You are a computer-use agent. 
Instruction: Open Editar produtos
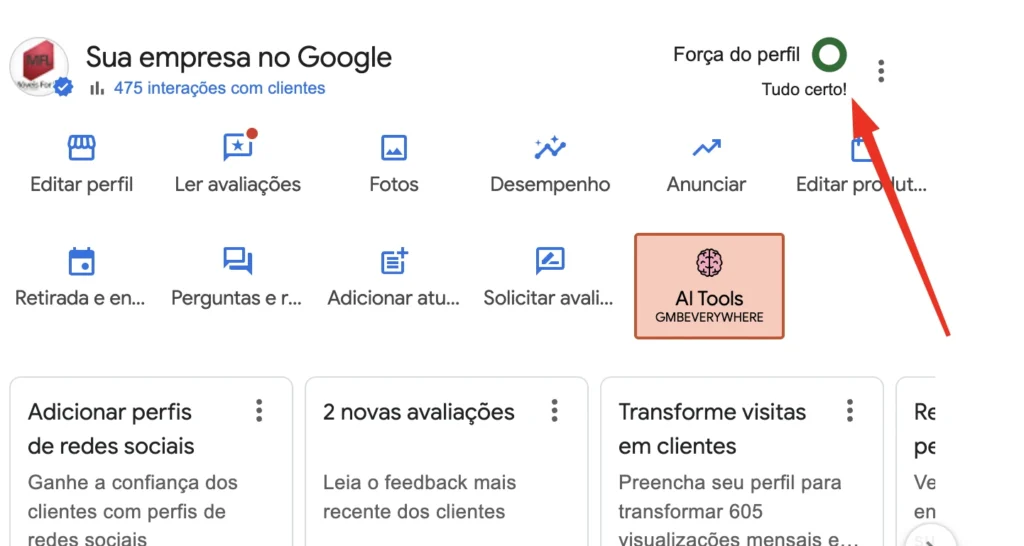(x=861, y=165)
